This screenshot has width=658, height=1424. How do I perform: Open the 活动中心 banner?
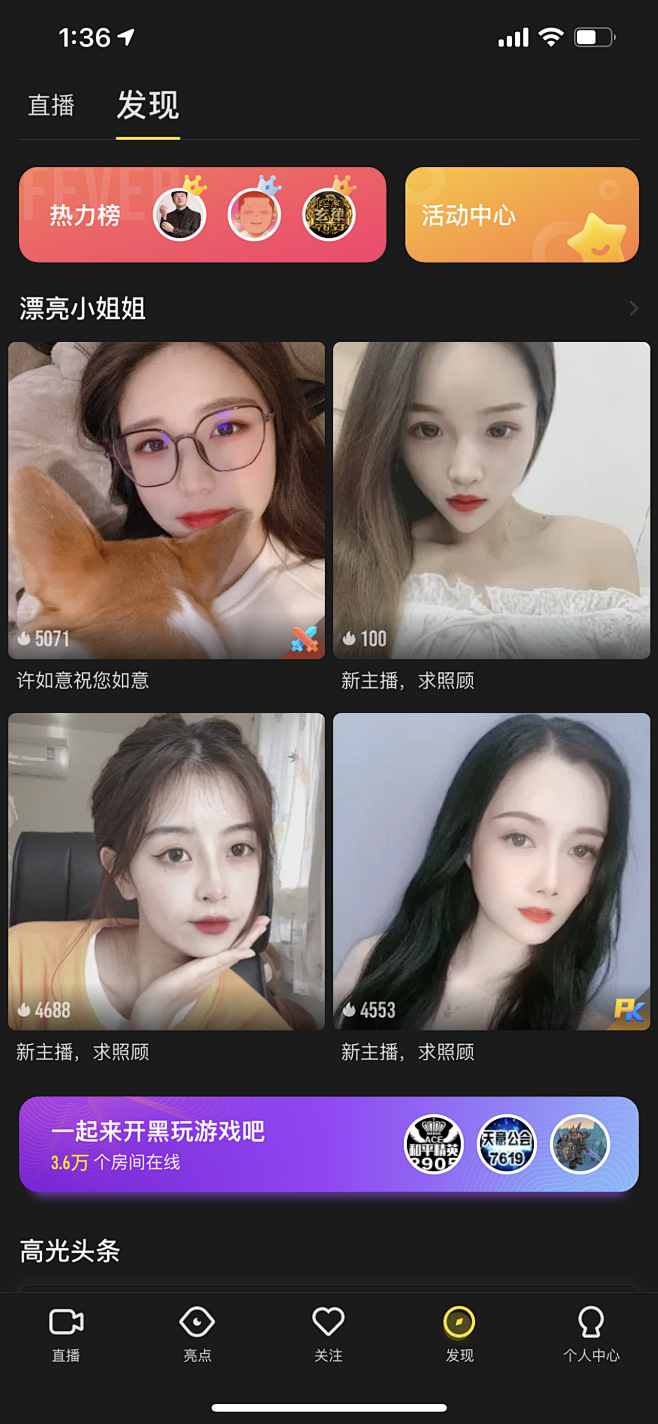[521, 215]
